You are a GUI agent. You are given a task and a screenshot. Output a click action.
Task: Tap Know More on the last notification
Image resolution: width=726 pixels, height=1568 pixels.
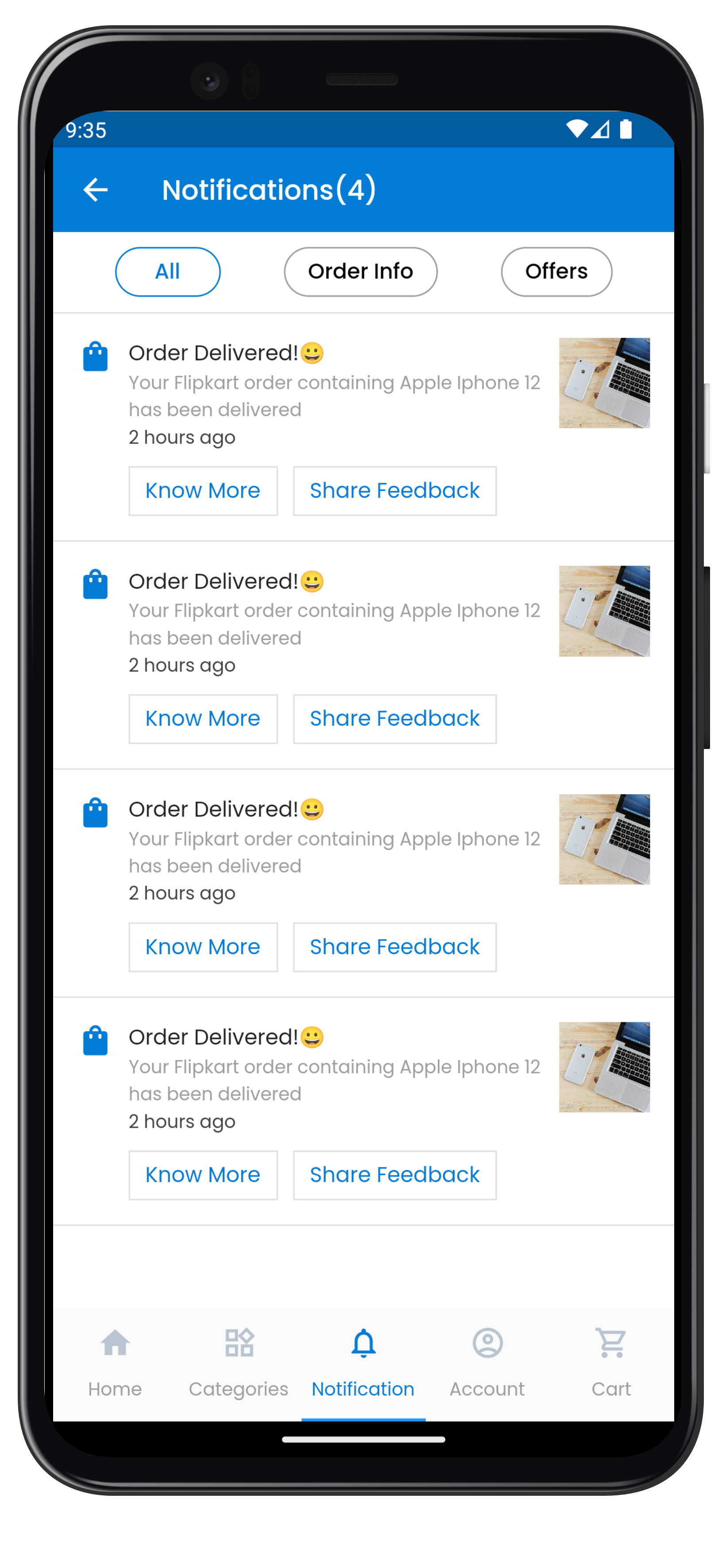(x=203, y=1175)
